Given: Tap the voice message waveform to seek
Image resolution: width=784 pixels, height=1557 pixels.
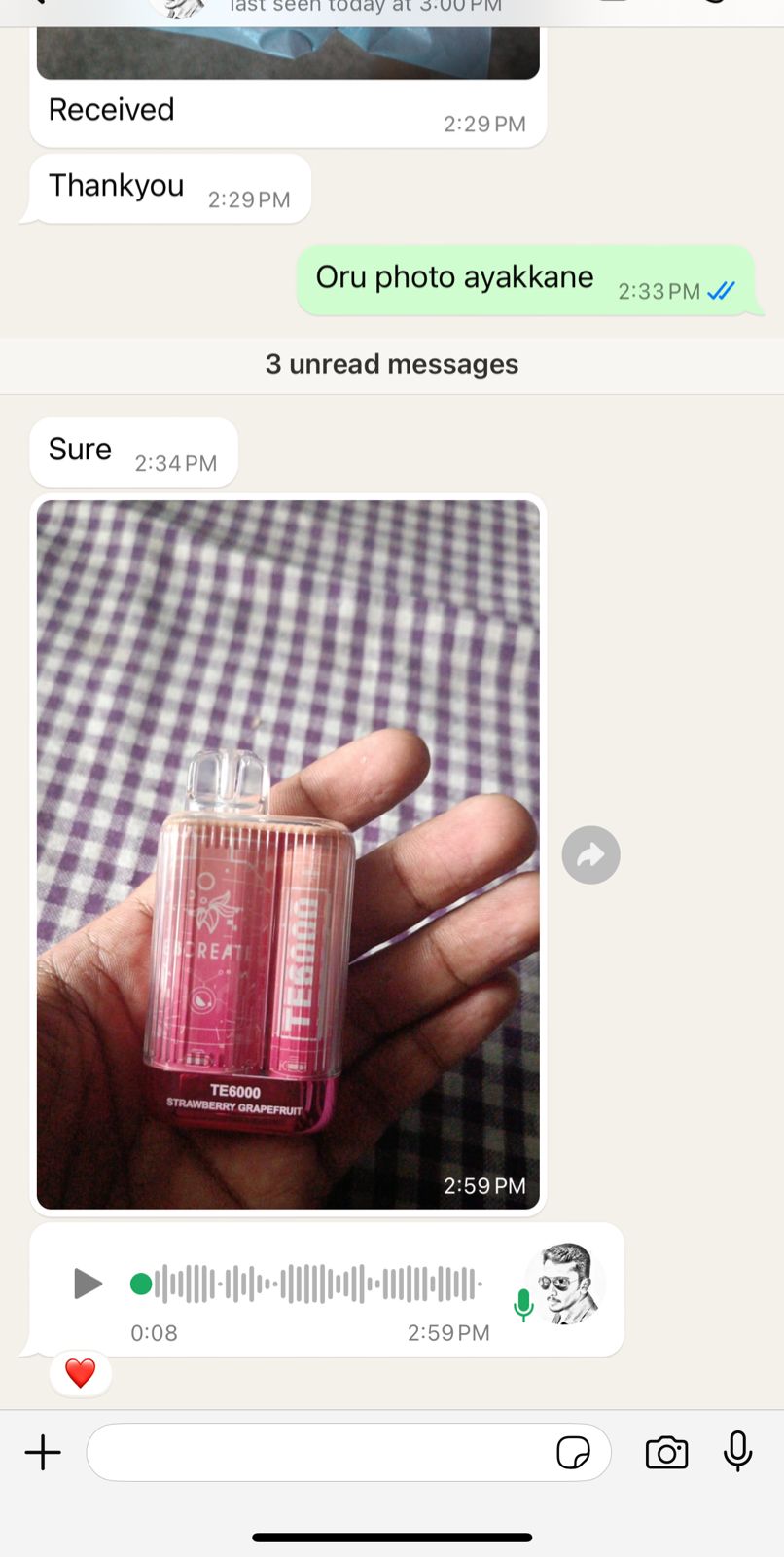Looking at the screenshot, I should coord(306,1284).
